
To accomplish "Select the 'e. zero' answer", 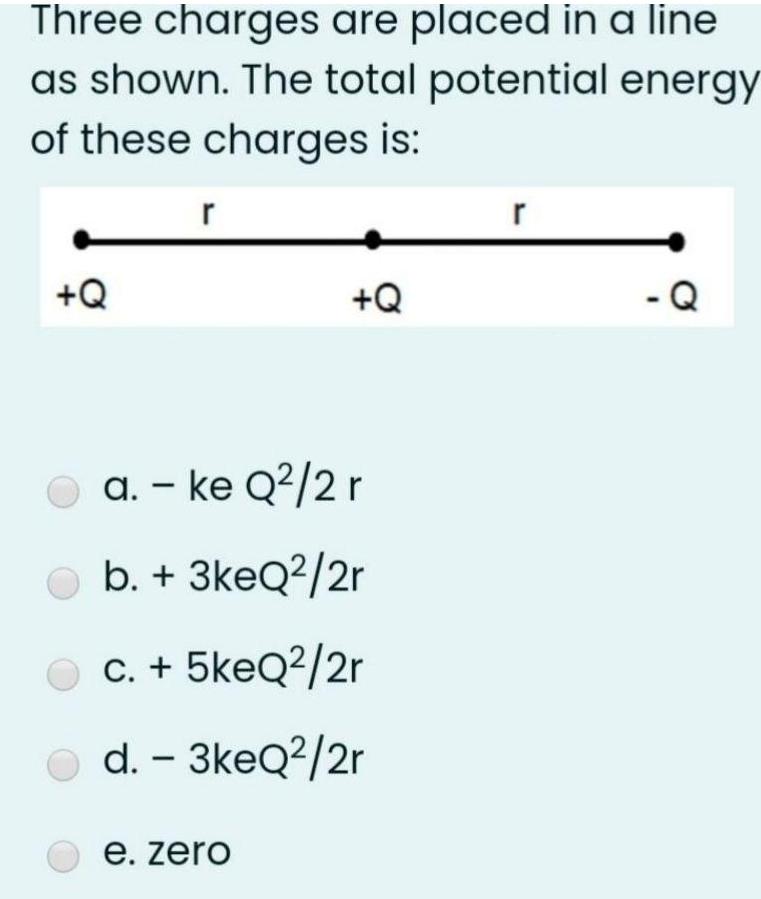I will click(x=65, y=855).
